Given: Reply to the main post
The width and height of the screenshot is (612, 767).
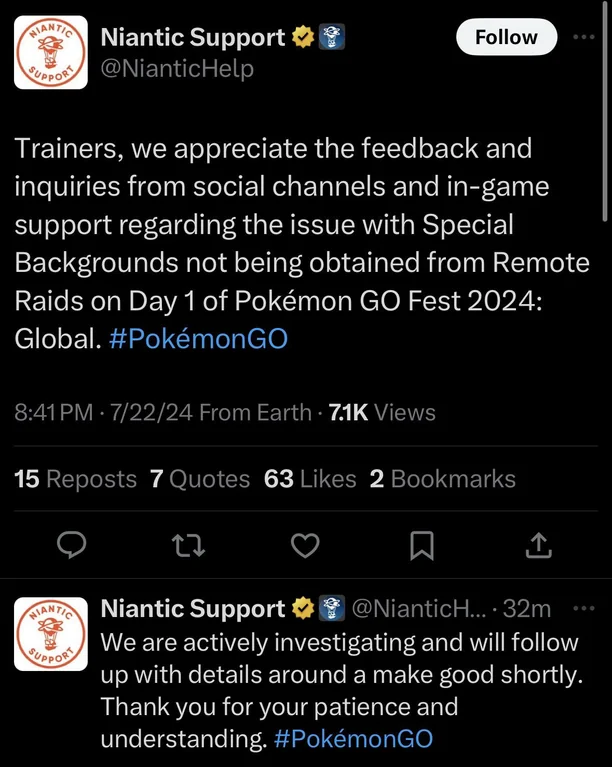Looking at the screenshot, I should coord(71,544).
